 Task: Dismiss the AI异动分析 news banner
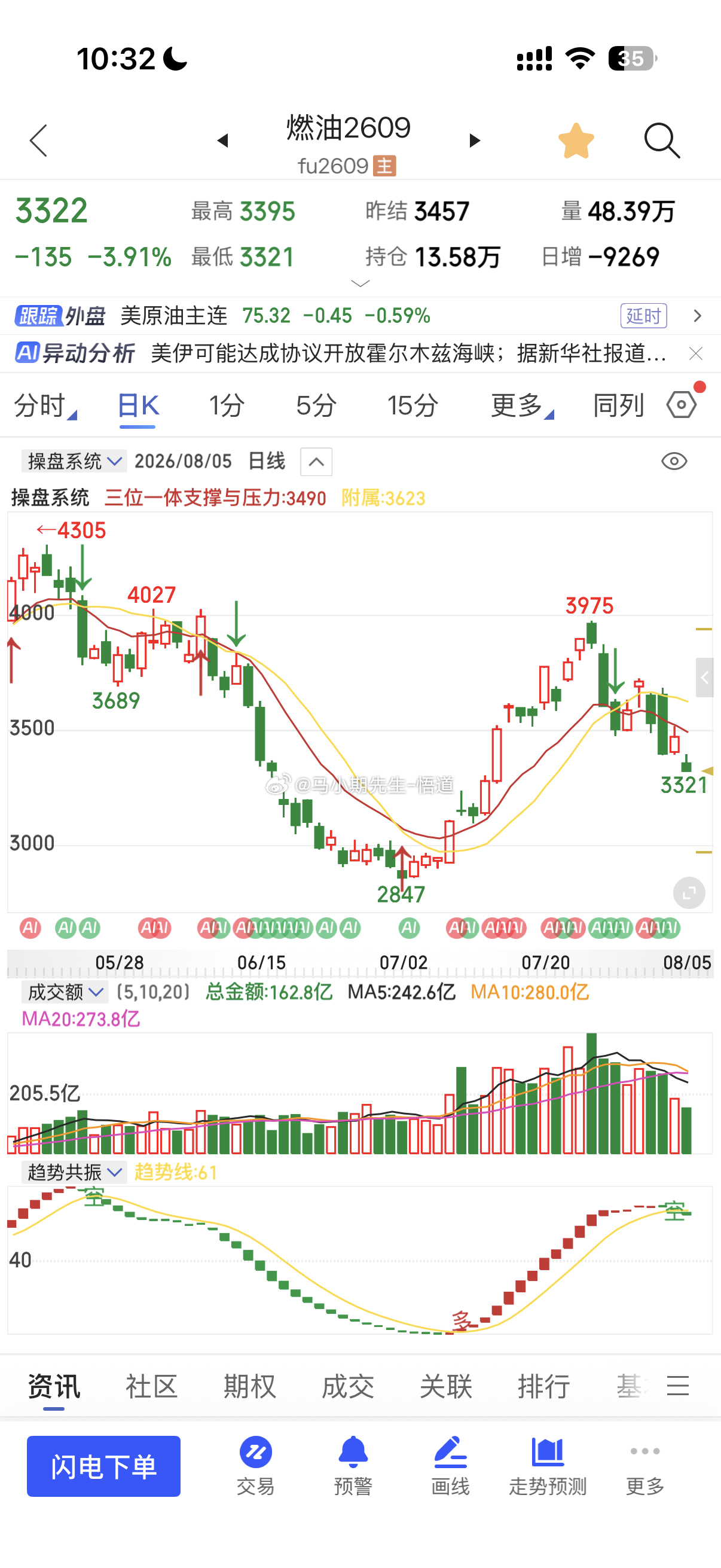[696, 353]
